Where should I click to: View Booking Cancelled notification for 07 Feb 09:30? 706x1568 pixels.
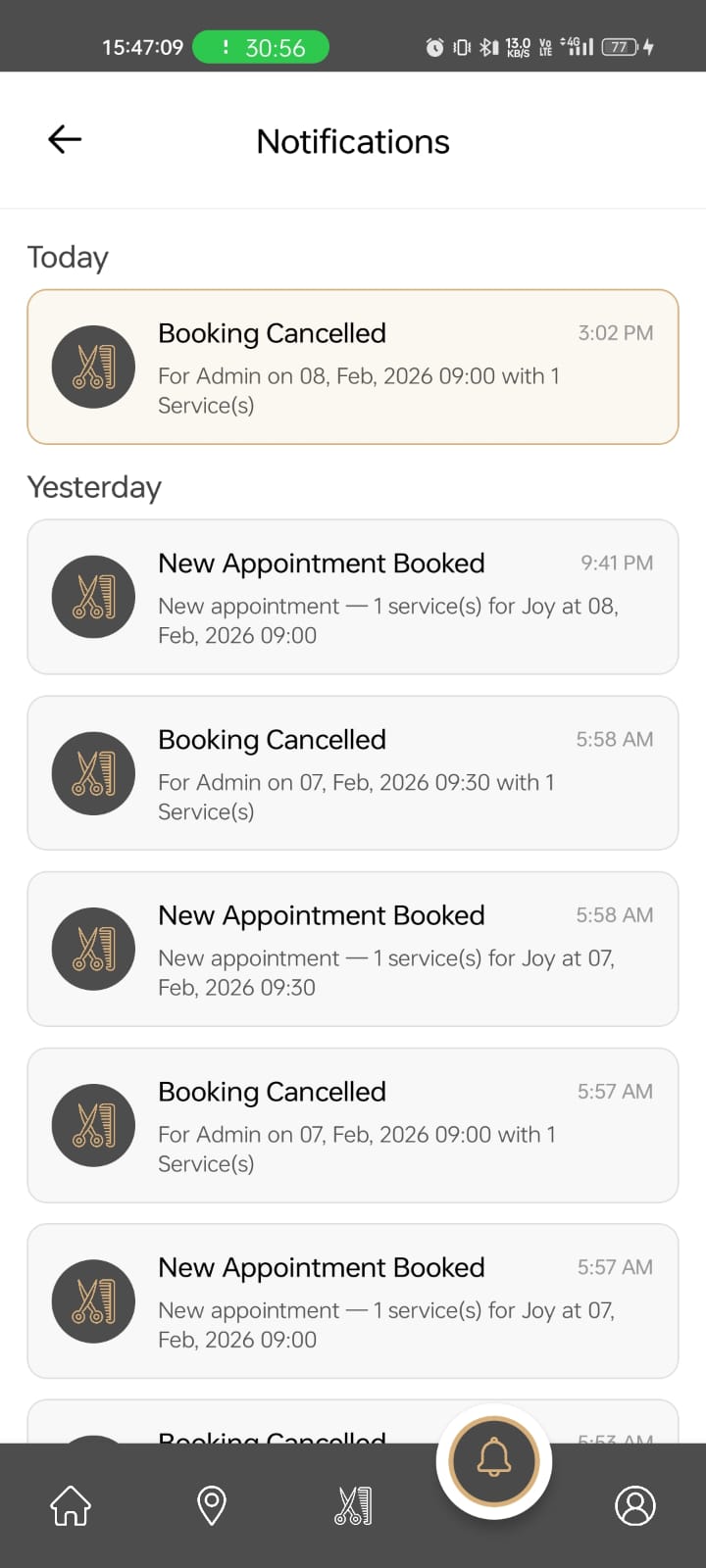pyautogui.click(x=353, y=773)
